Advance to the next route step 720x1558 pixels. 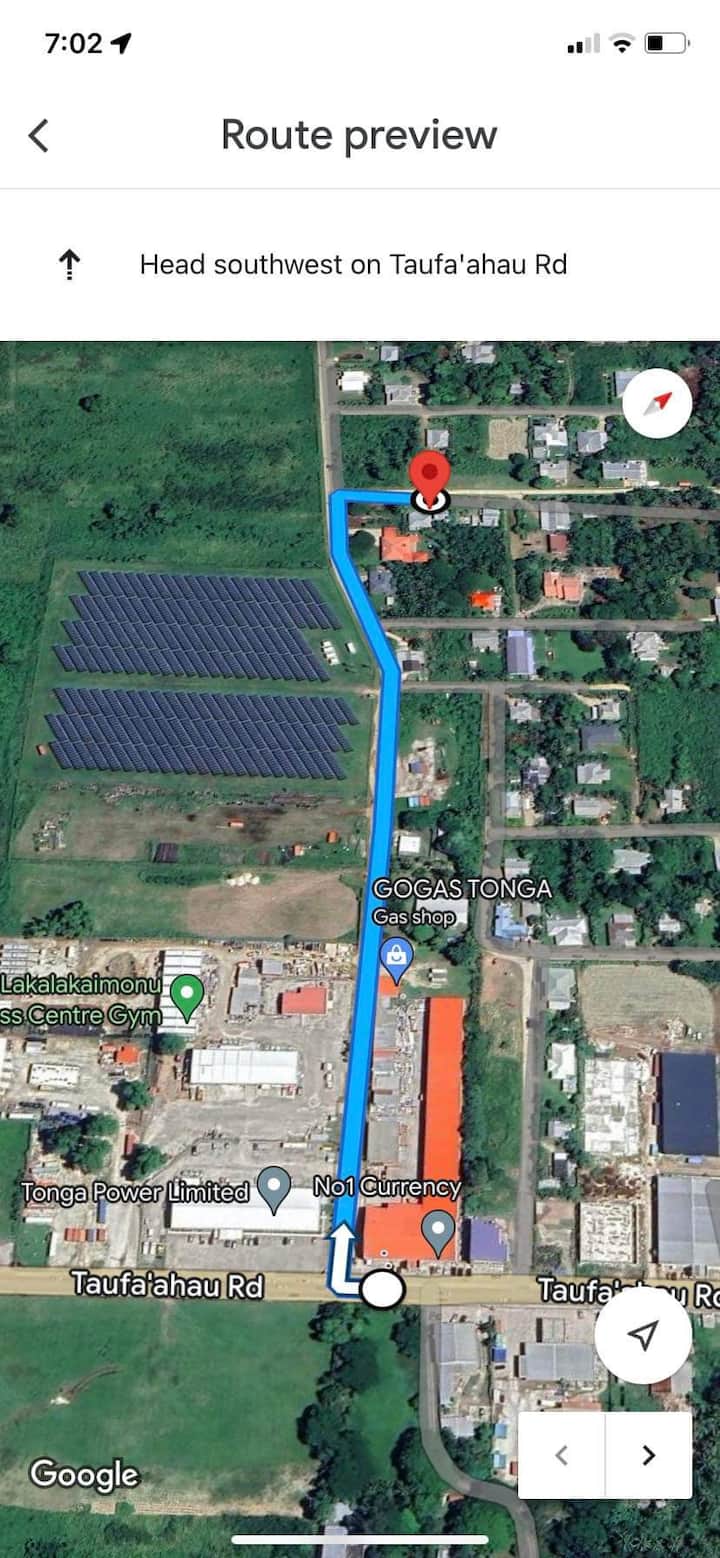tap(648, 1455)
